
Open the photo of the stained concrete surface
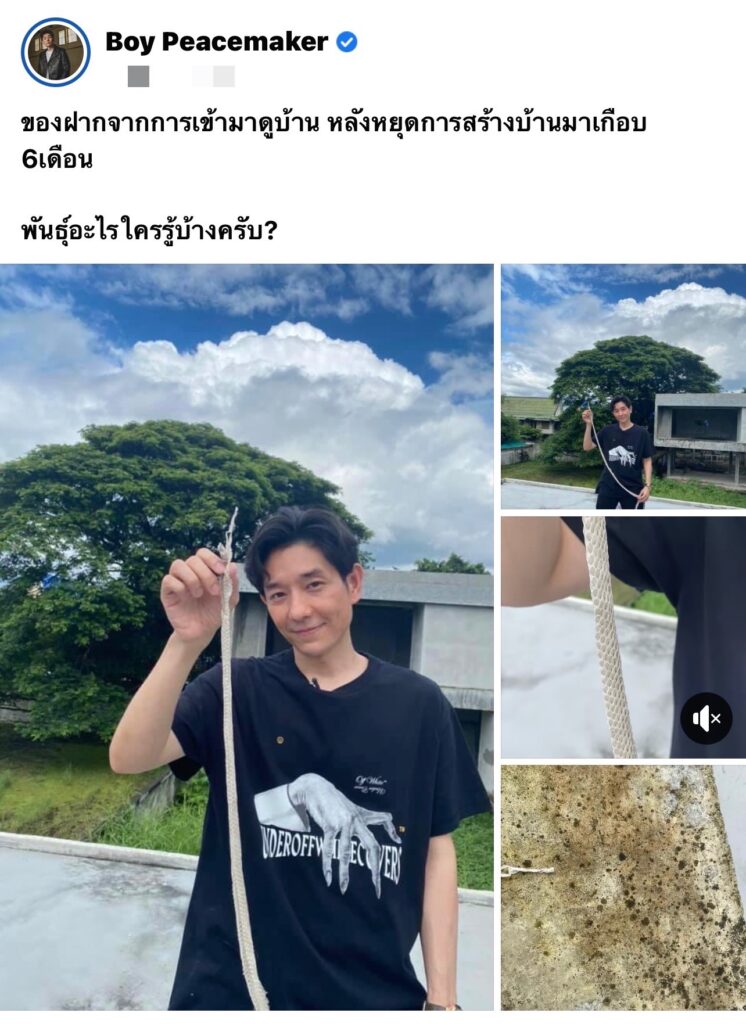[622, 888]
